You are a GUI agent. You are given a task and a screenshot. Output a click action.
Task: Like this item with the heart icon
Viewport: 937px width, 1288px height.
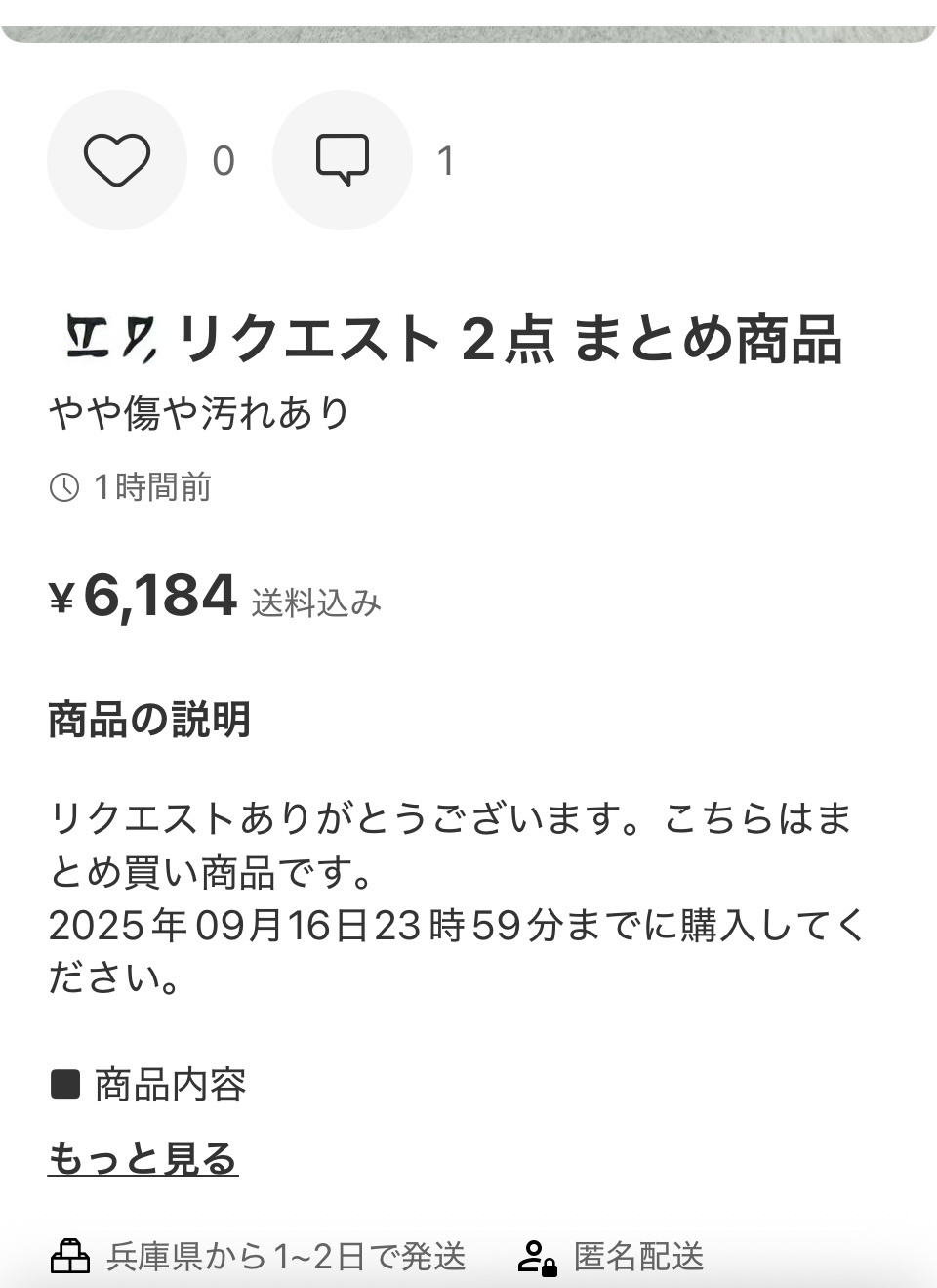[117, 160]
